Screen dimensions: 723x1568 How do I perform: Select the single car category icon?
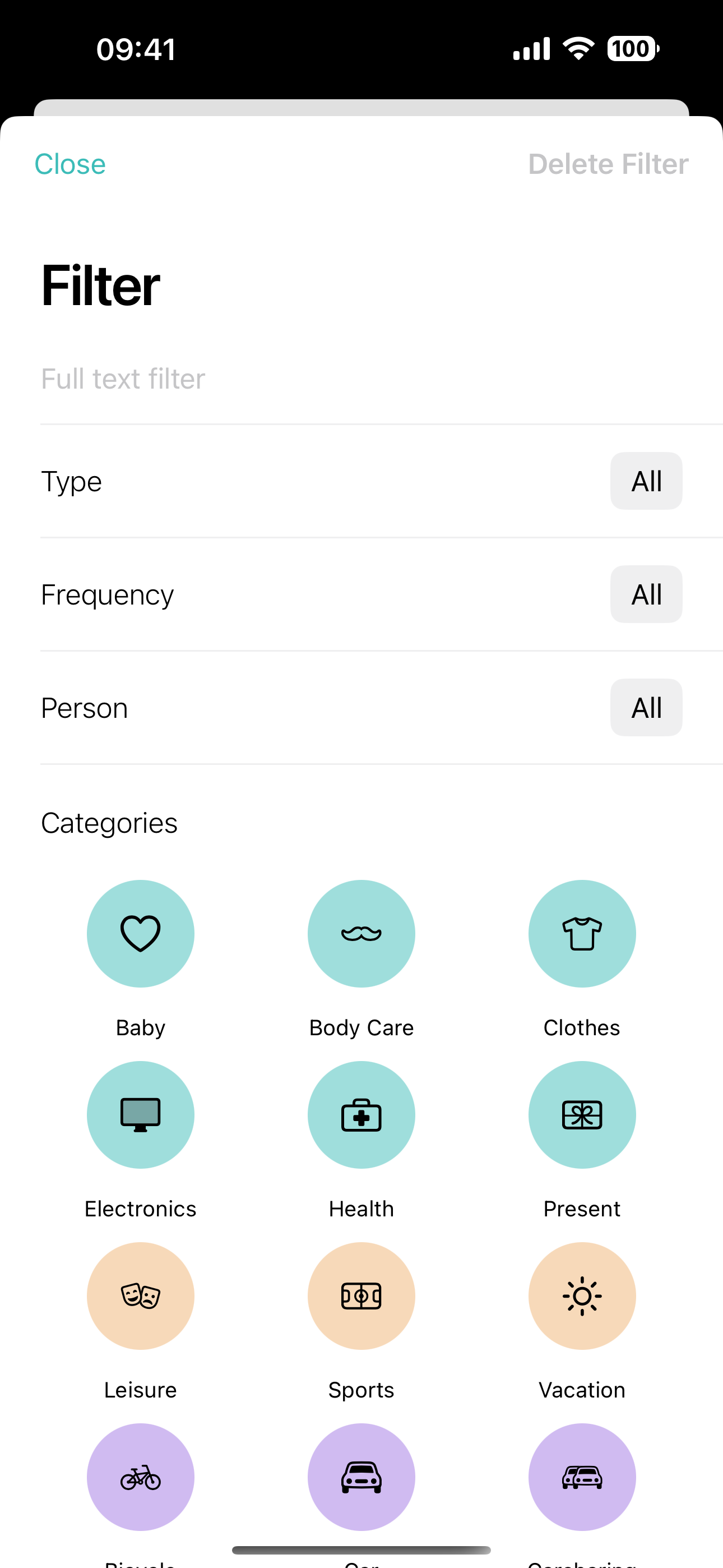[361, 1477]
